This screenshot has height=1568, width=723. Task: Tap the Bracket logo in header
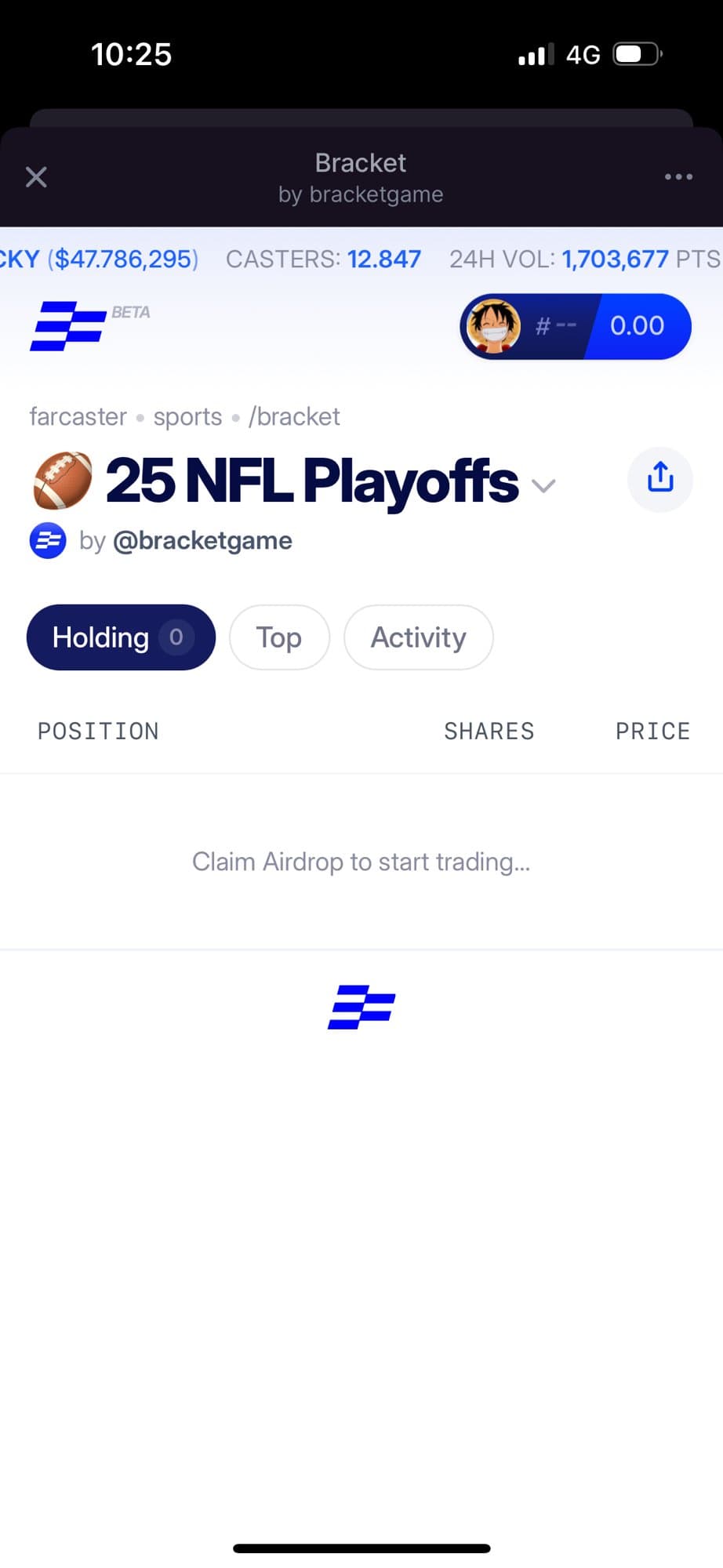pos(68,325)
